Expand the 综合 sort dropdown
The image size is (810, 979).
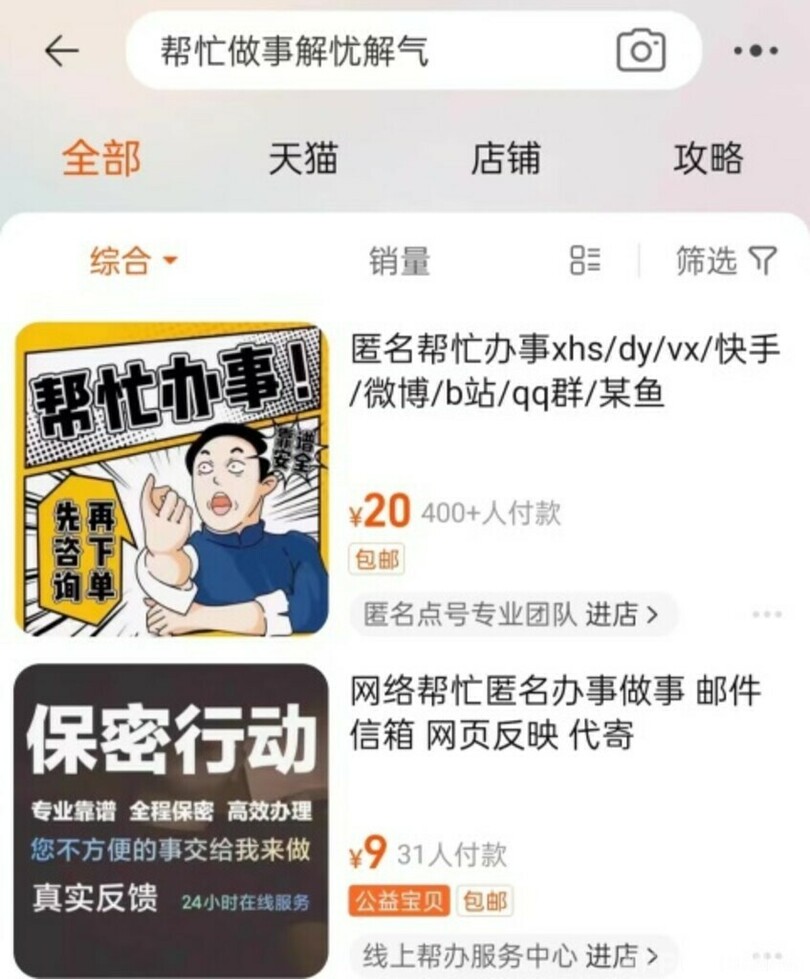133,262
